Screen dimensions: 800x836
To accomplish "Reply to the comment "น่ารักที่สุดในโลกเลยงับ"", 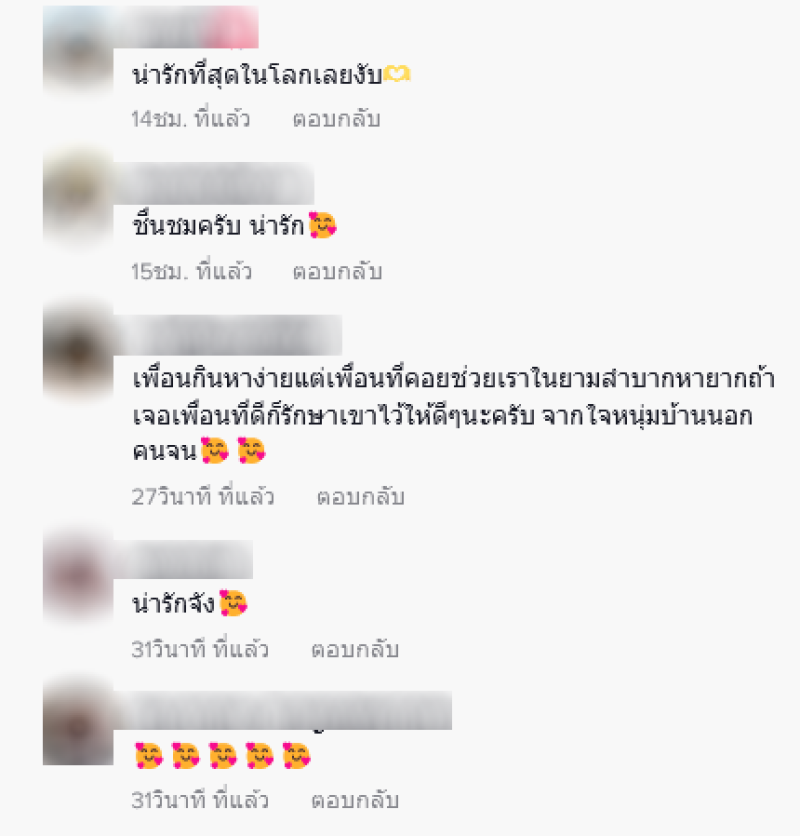I will (x=336, y=119).
